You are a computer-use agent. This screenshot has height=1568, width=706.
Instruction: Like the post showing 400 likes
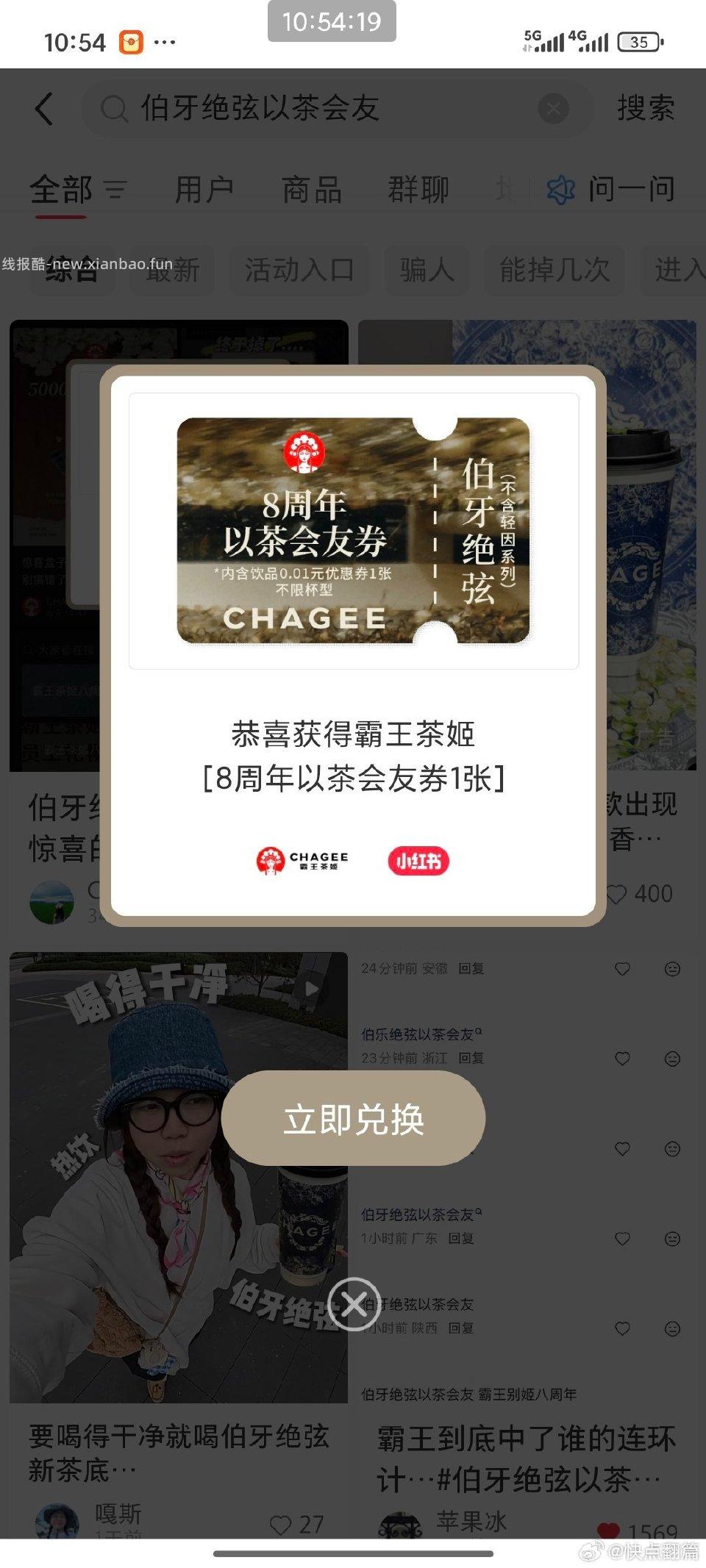[x=620, y=893]
